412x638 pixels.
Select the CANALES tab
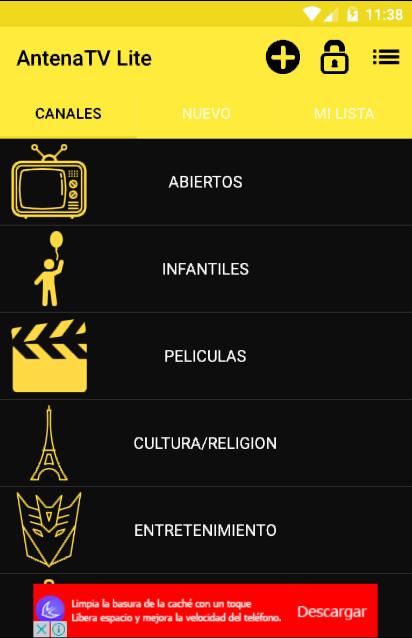click(68, 114)
